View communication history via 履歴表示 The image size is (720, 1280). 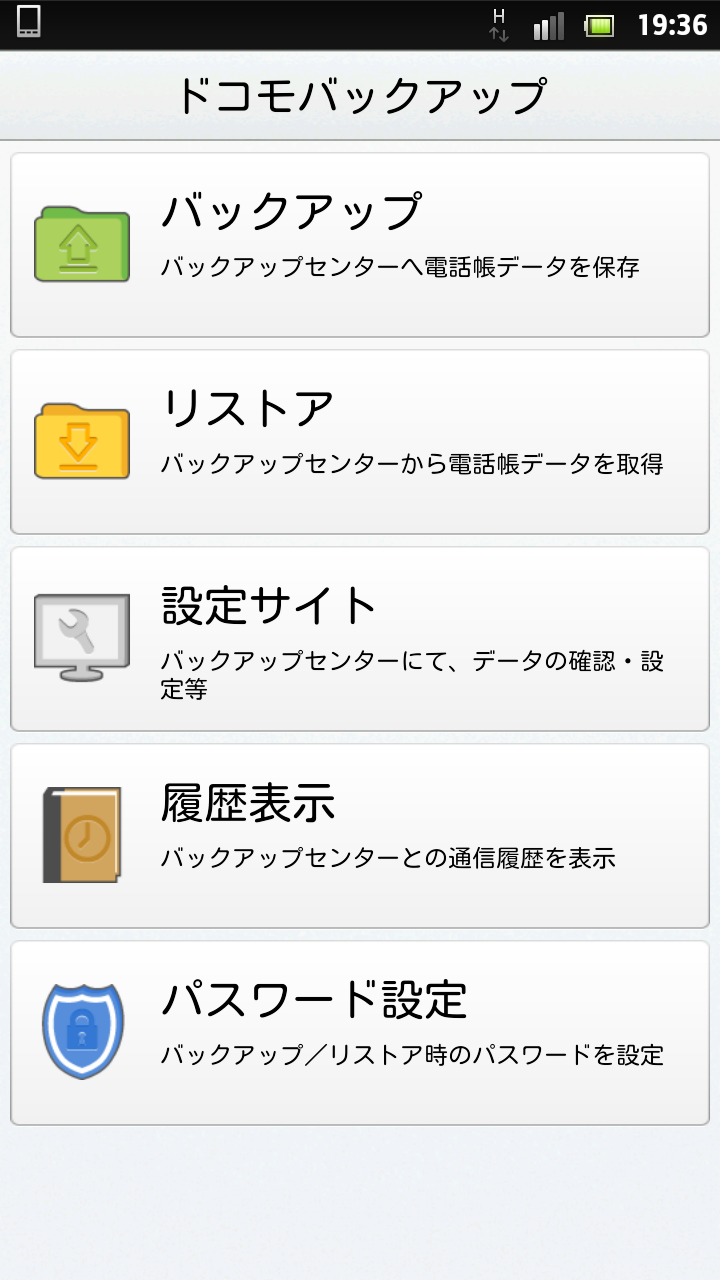tap(360, 836)
